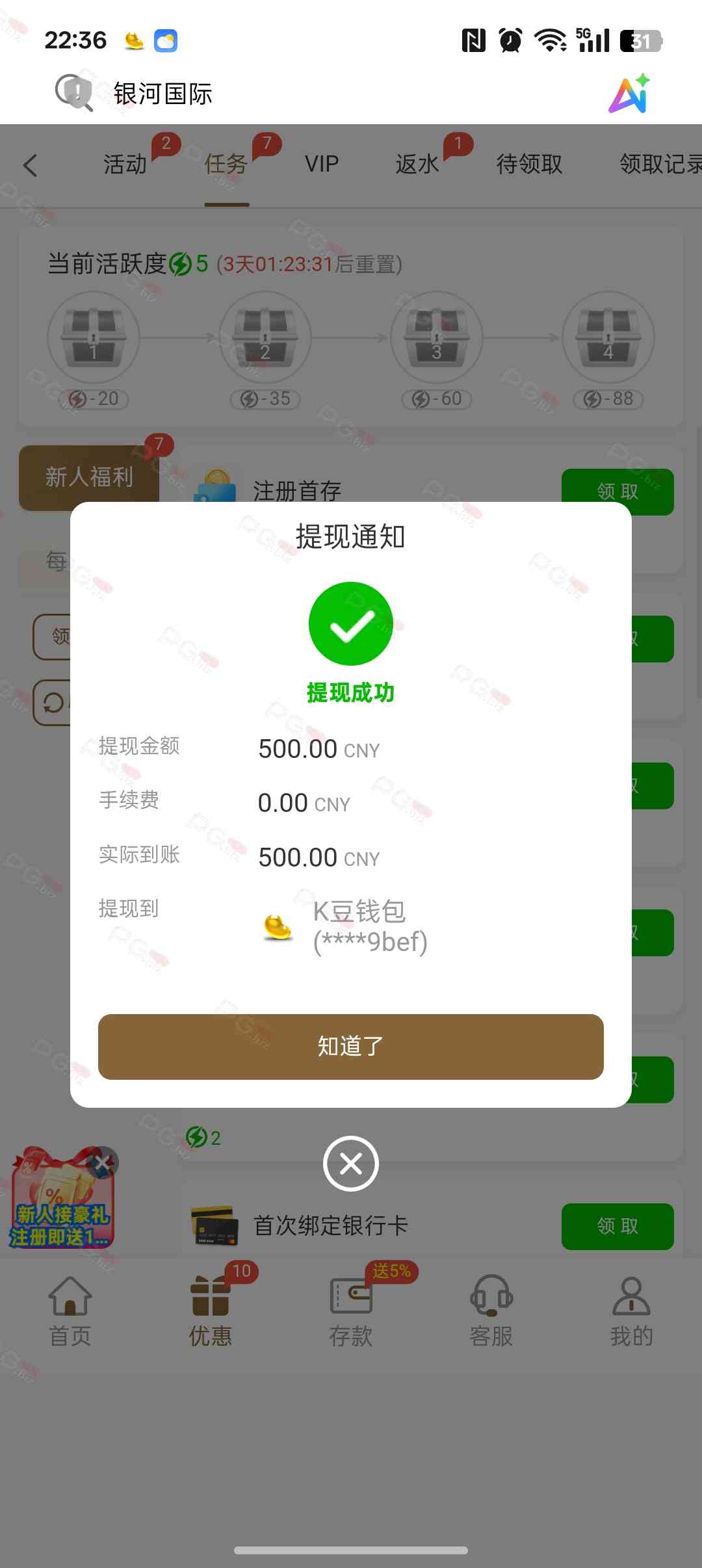Go back using the back arrow
The height and width of the screenshot is (1568, 702).
click(x=30, y=165)
